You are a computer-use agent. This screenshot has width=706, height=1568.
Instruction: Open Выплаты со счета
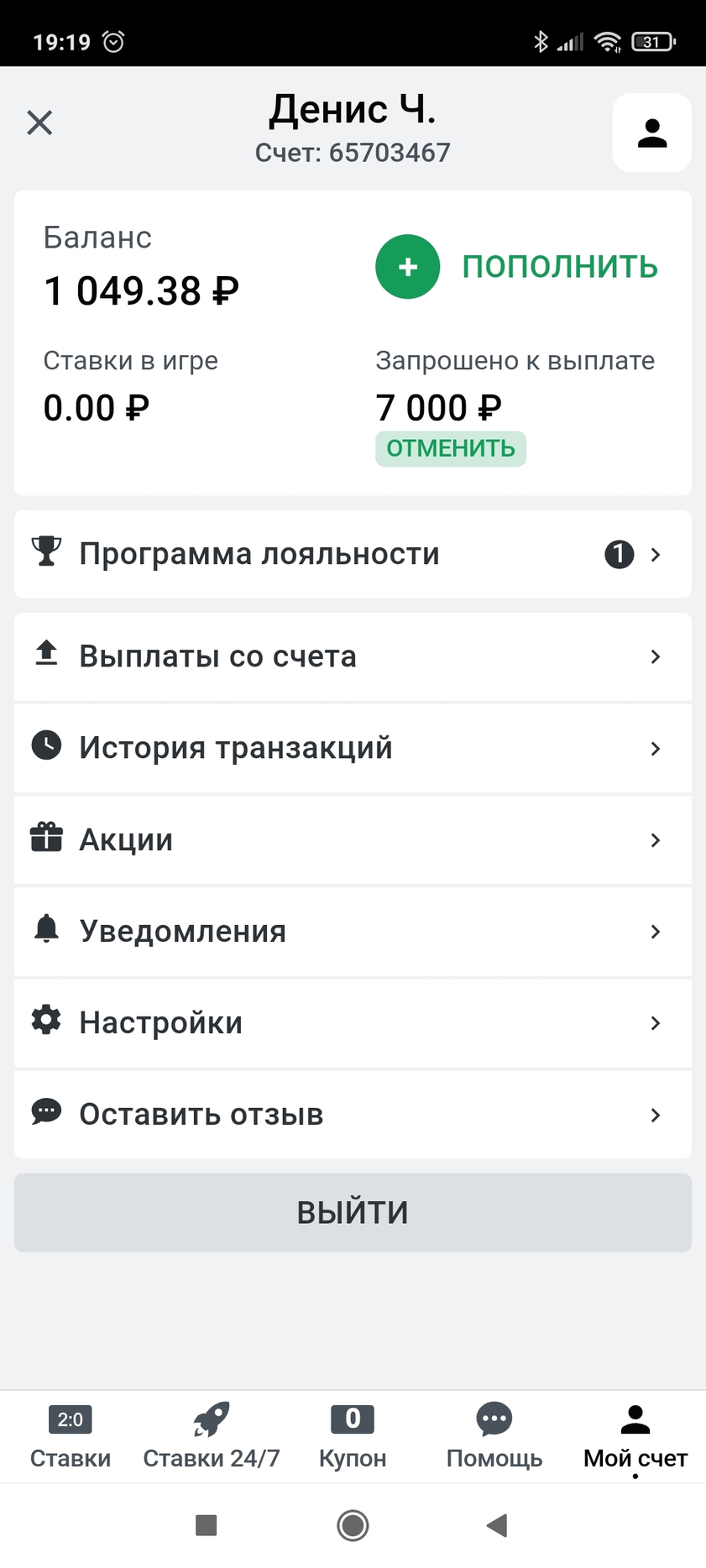point(353,656)
